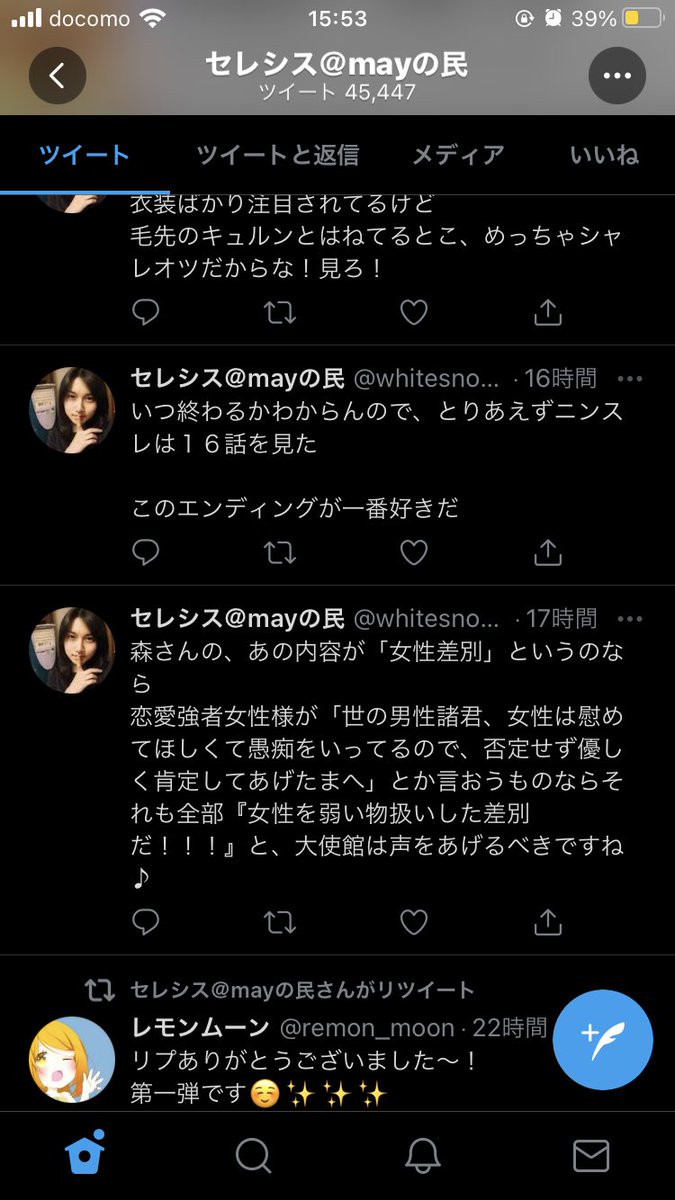
Task: Switch to the メディア tab
Action: click(x=458, y=155)
